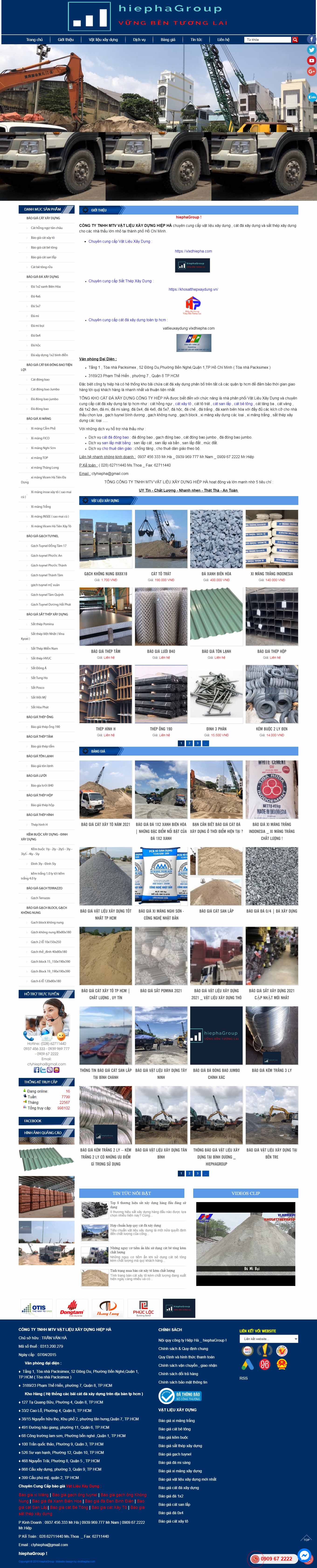Open Vật liệu xây dựng menu
This screenshot has height=1568, width=317.
[103, 40]
